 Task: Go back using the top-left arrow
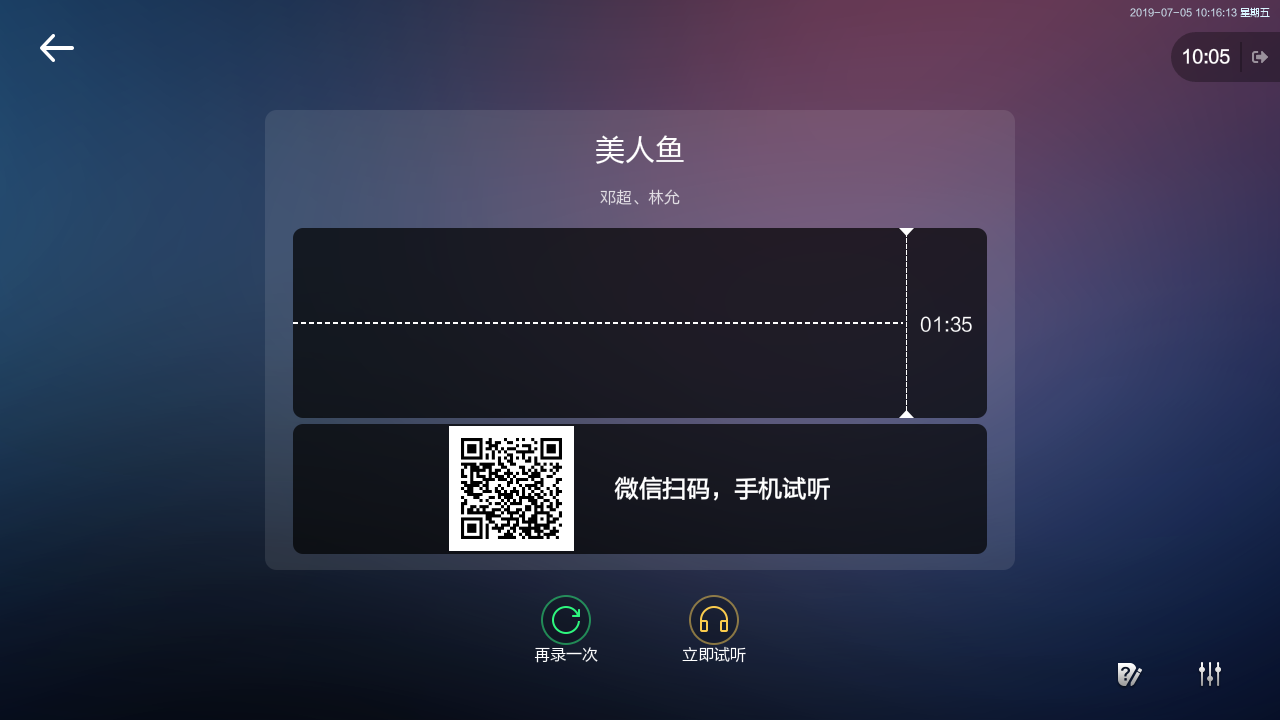[57, 48]
